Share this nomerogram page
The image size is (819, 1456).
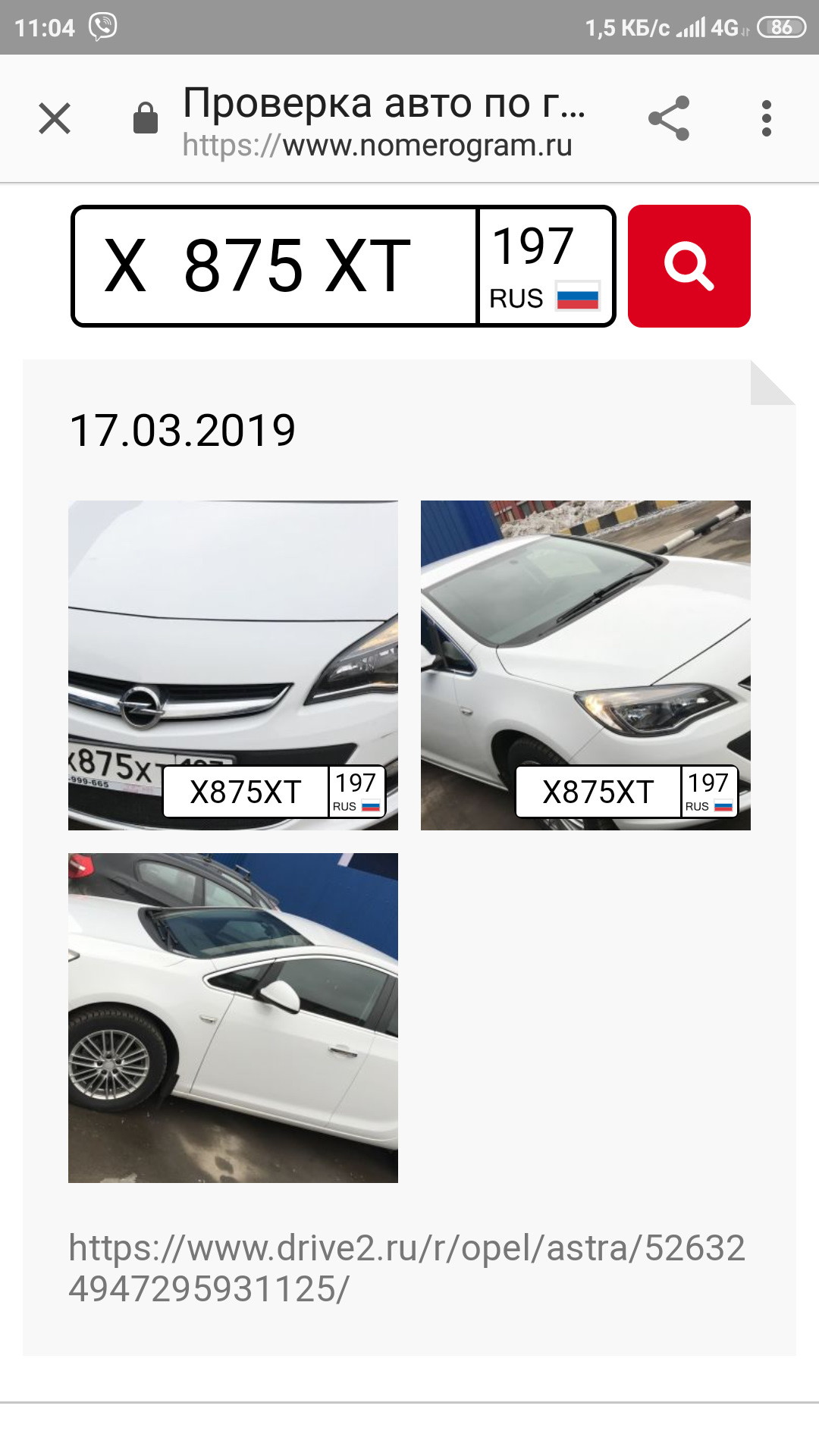[669, 119]
